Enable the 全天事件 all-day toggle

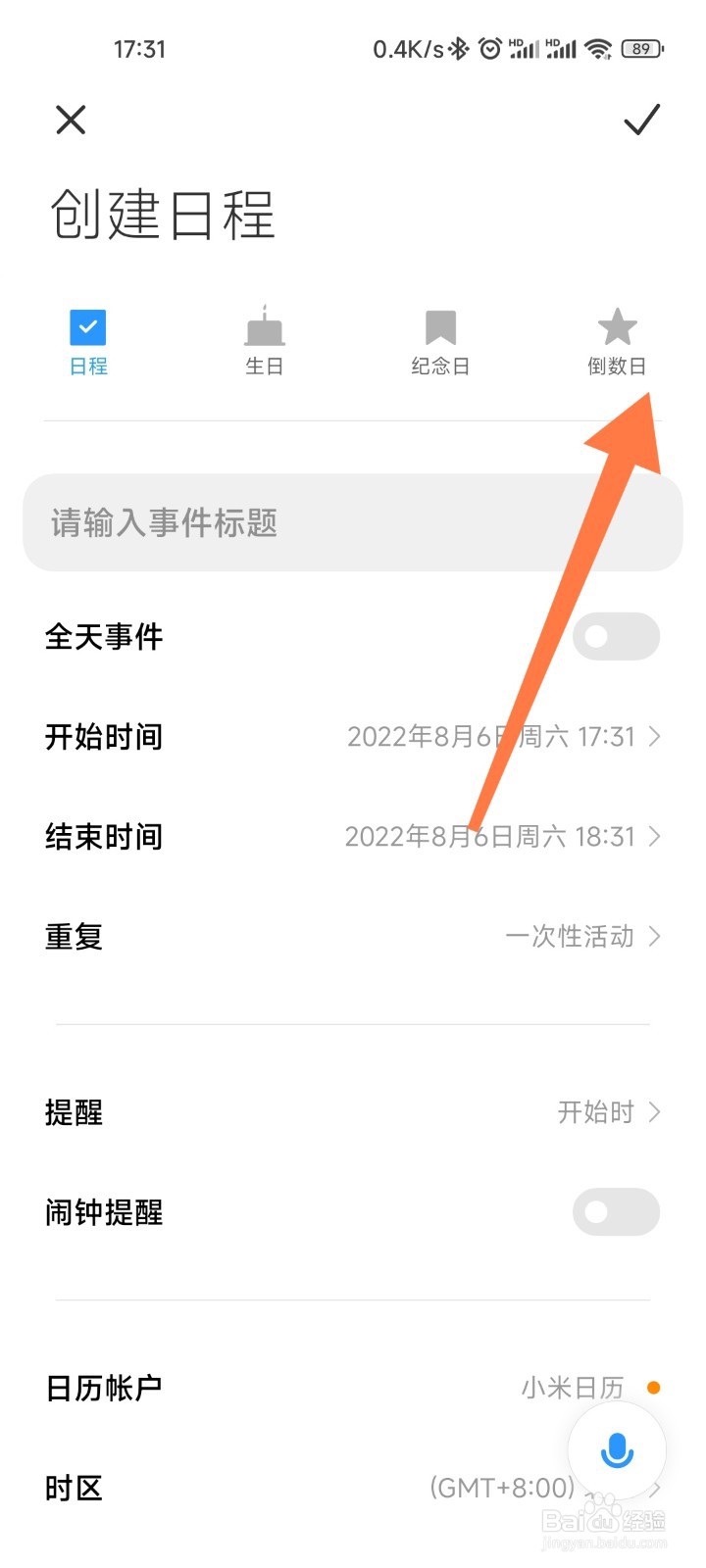pos(616,636)
